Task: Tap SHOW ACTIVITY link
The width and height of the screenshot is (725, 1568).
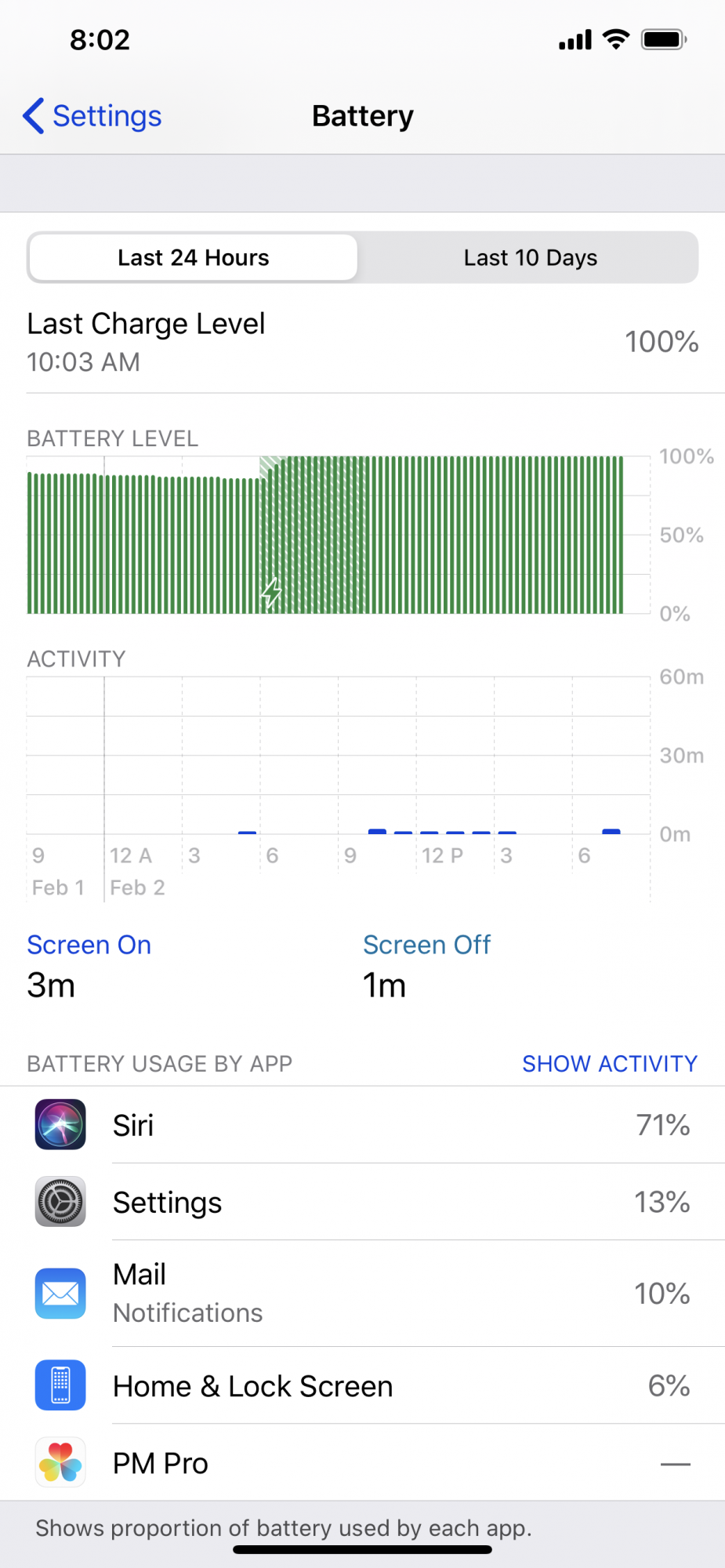Action: [x=609, y=1064]
